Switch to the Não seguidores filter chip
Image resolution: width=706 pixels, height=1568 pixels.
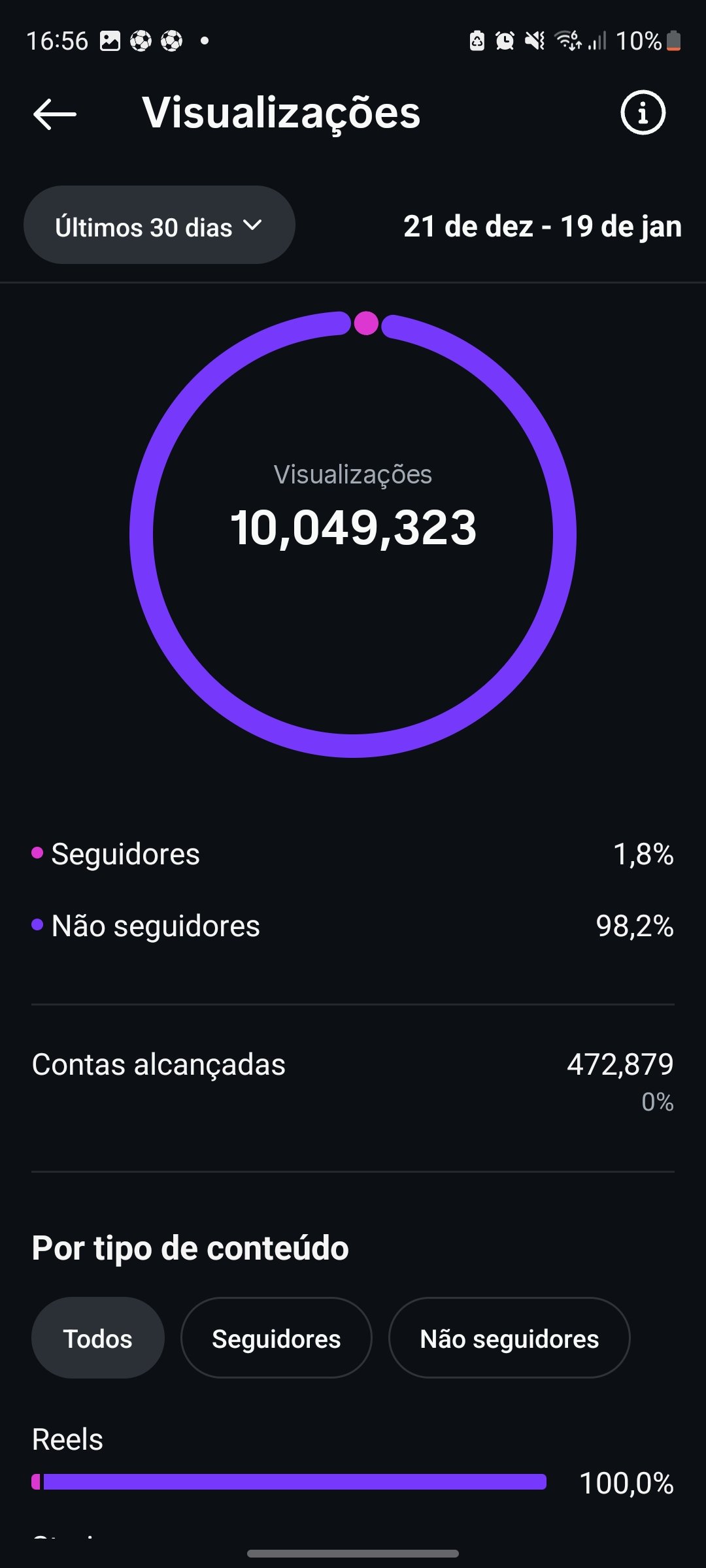(x=509, y=1338)
